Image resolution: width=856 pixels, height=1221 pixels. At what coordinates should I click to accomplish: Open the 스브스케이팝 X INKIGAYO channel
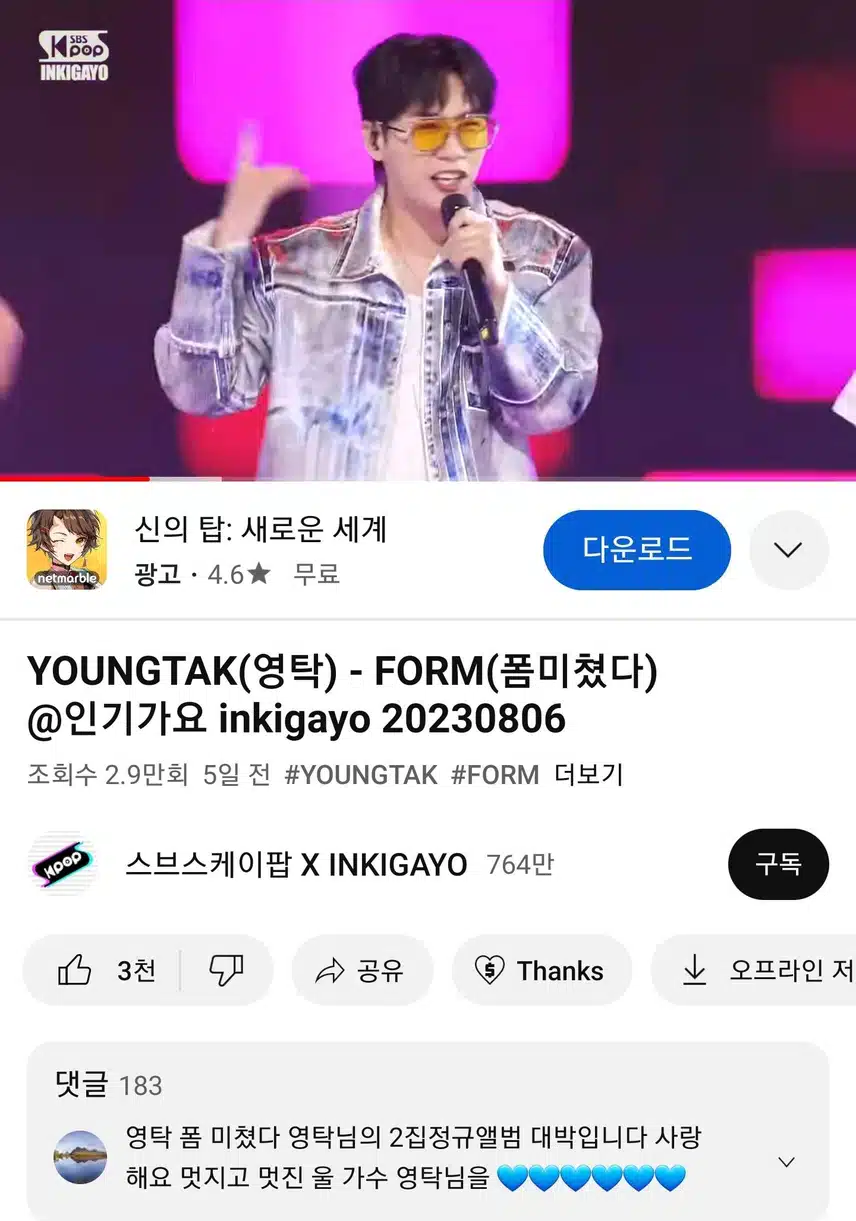295,864
